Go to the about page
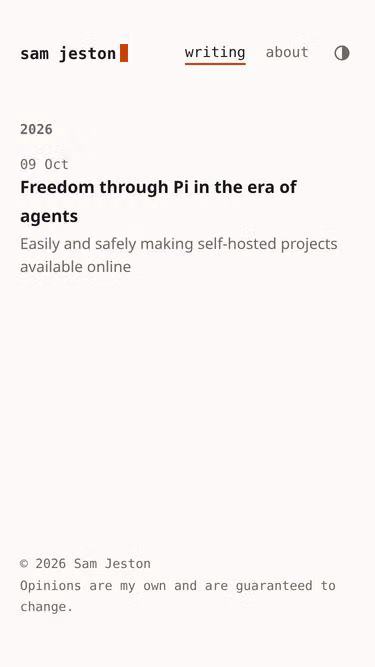Viewport: 375px width, 667px height. [287, 52]
